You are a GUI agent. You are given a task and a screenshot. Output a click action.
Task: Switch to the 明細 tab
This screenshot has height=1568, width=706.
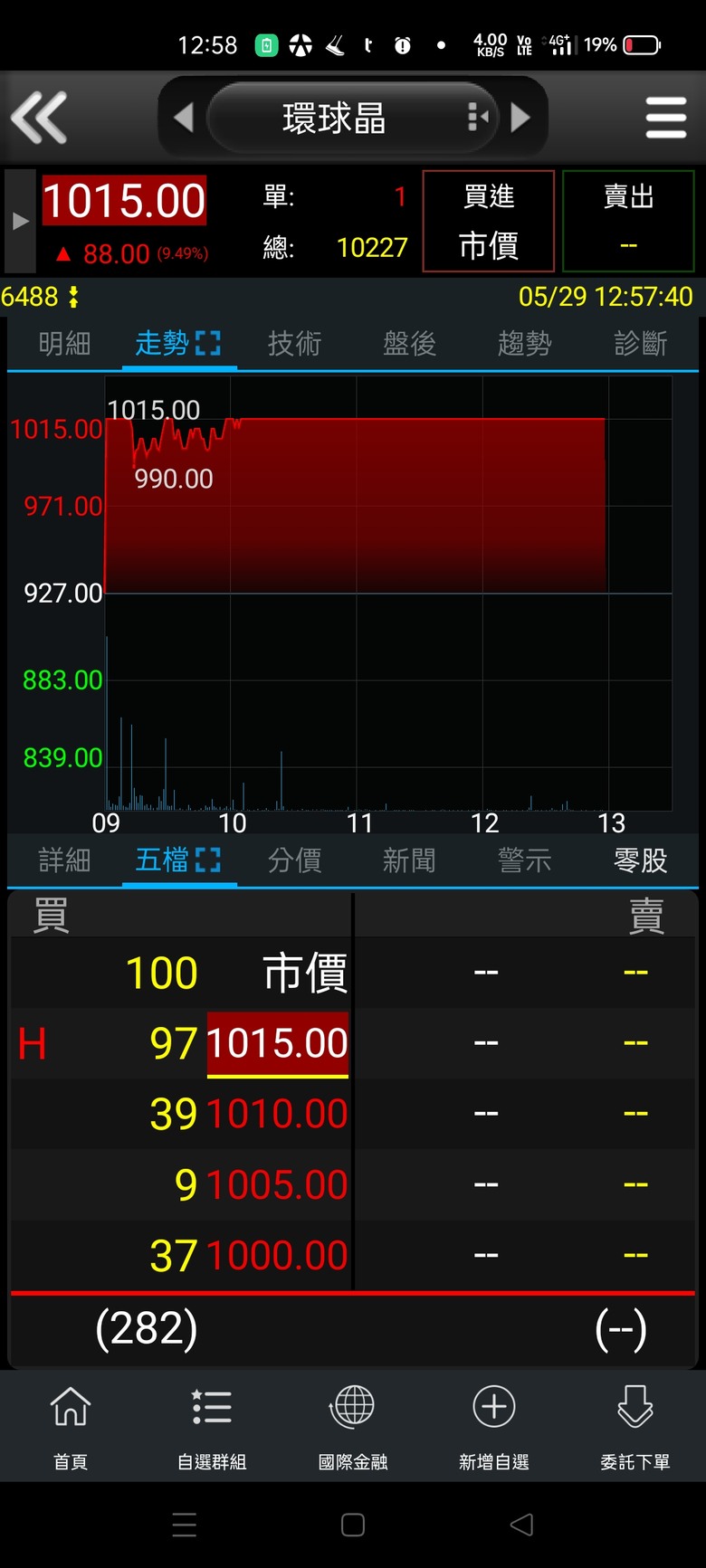[x=64, y=344]
